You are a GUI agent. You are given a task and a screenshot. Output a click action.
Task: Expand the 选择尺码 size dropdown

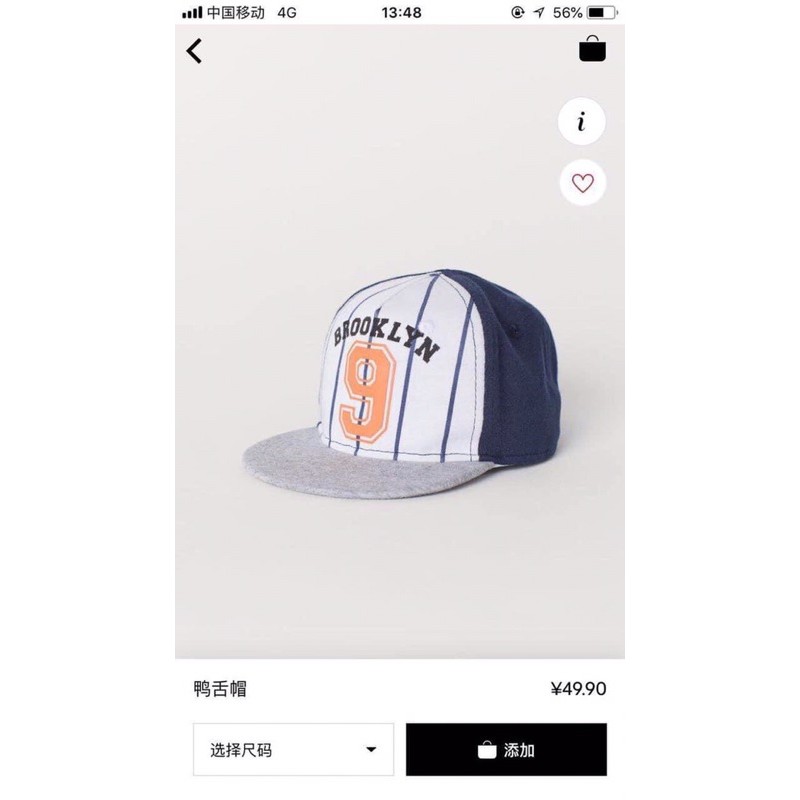coord(293,750)
